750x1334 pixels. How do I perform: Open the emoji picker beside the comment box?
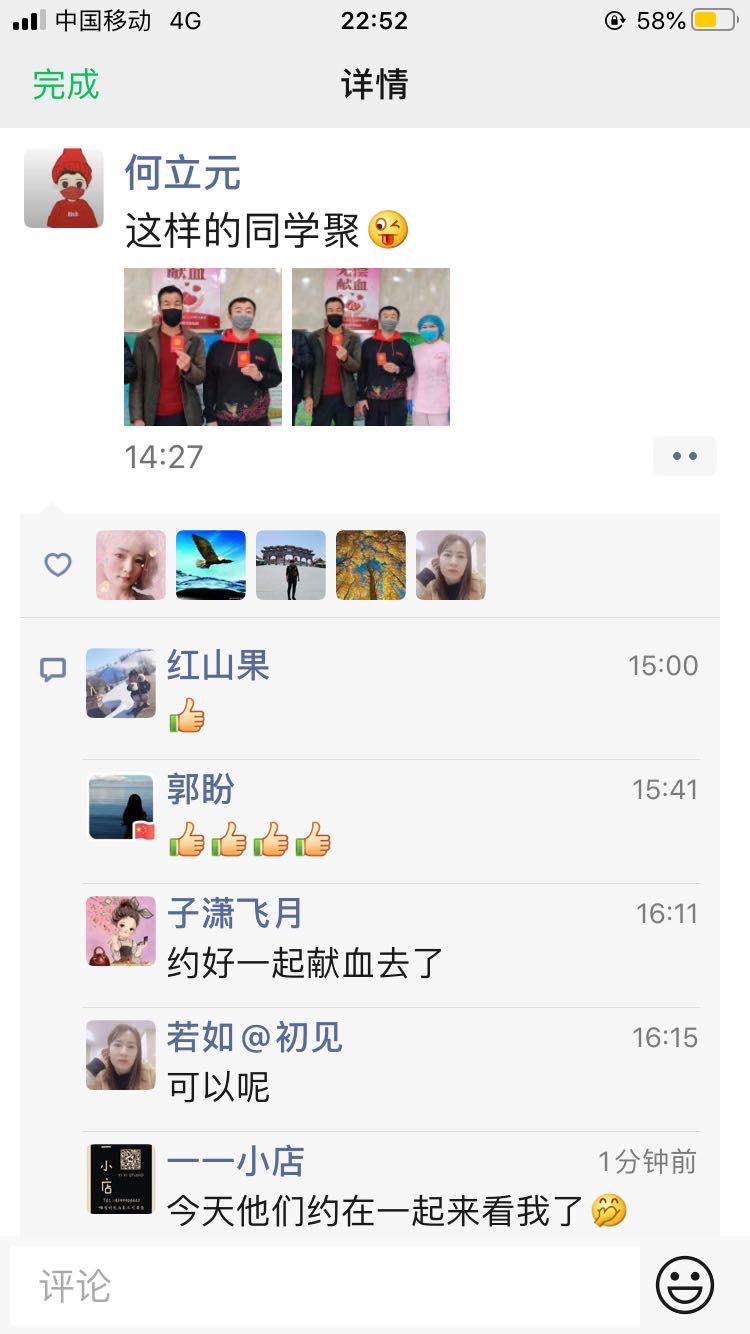(x=685, y=1285)
